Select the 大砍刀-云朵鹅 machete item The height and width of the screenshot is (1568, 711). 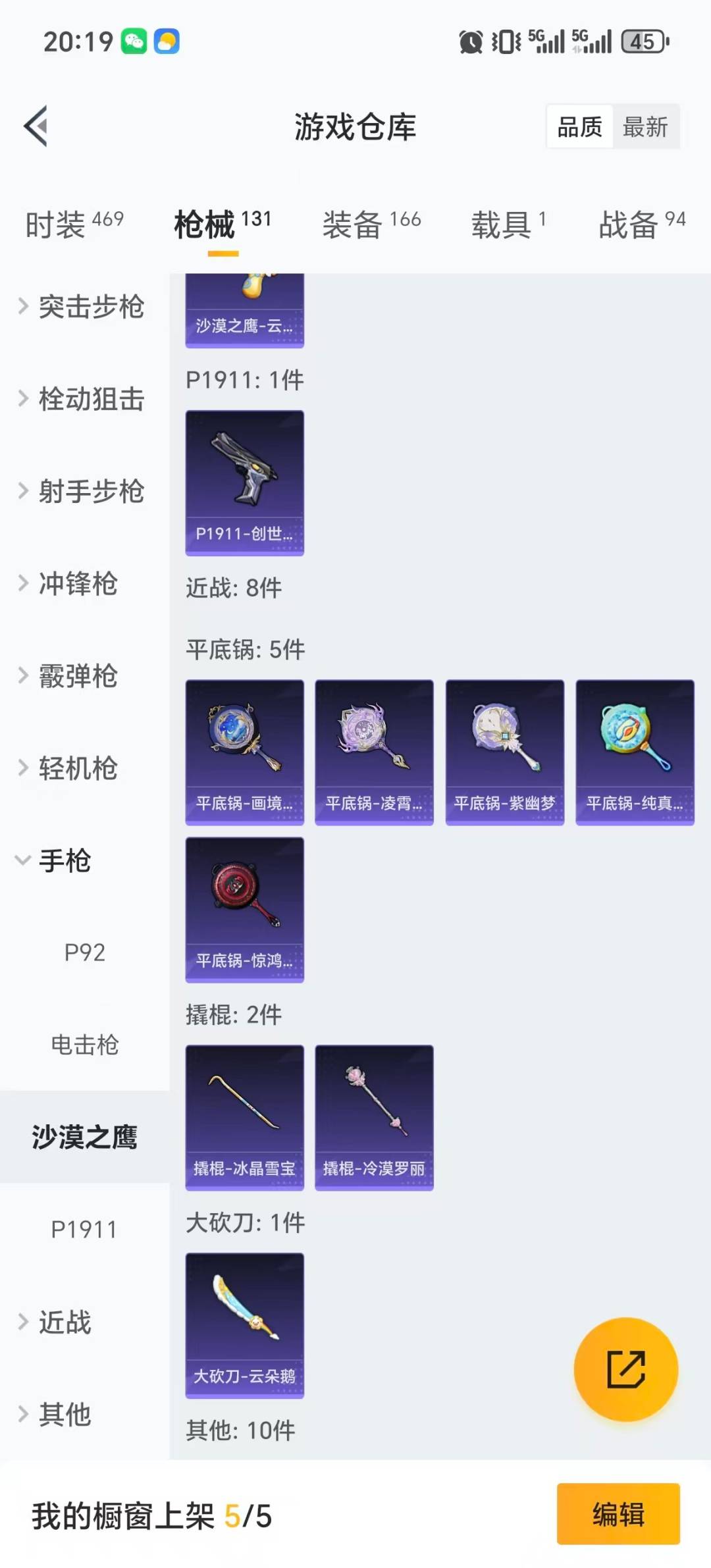click(x=244, y=1323)
